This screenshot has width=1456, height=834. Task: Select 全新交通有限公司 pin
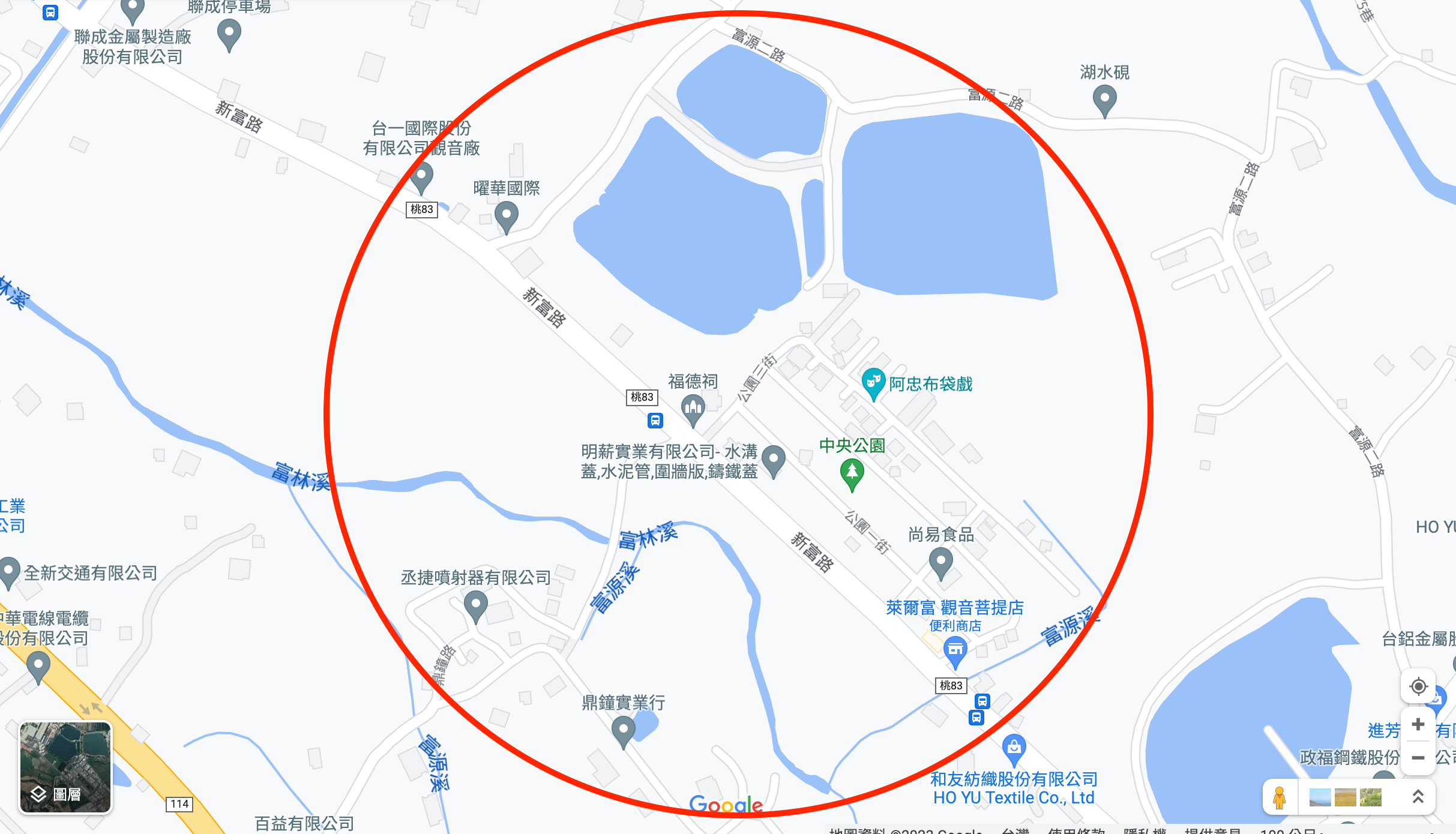[10, 572]
